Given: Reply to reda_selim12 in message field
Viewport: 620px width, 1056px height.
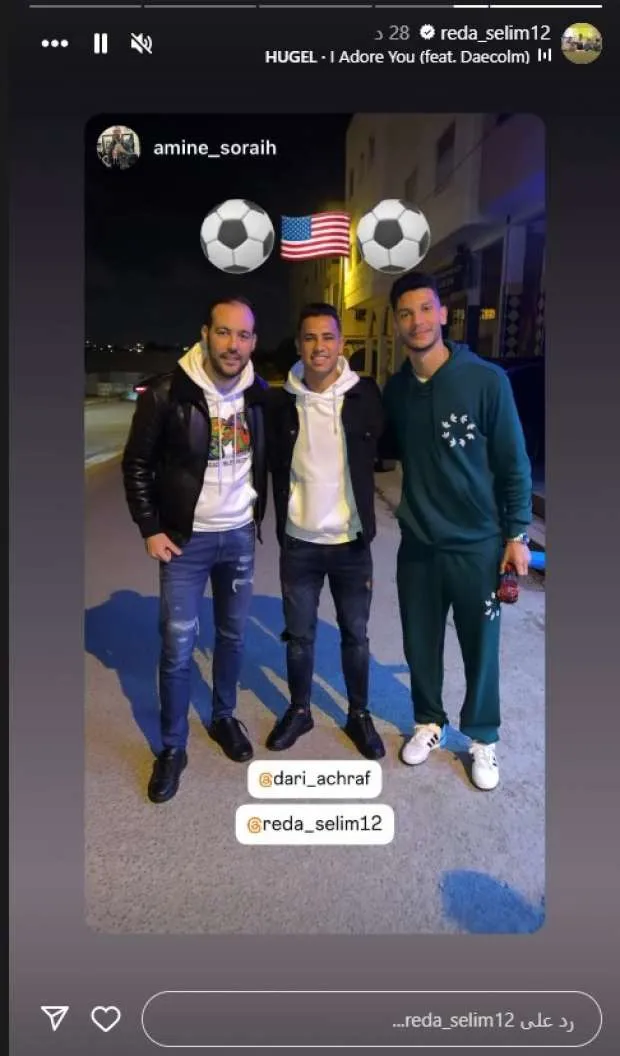Looking at the screenshot, I should click(371, 1019).
